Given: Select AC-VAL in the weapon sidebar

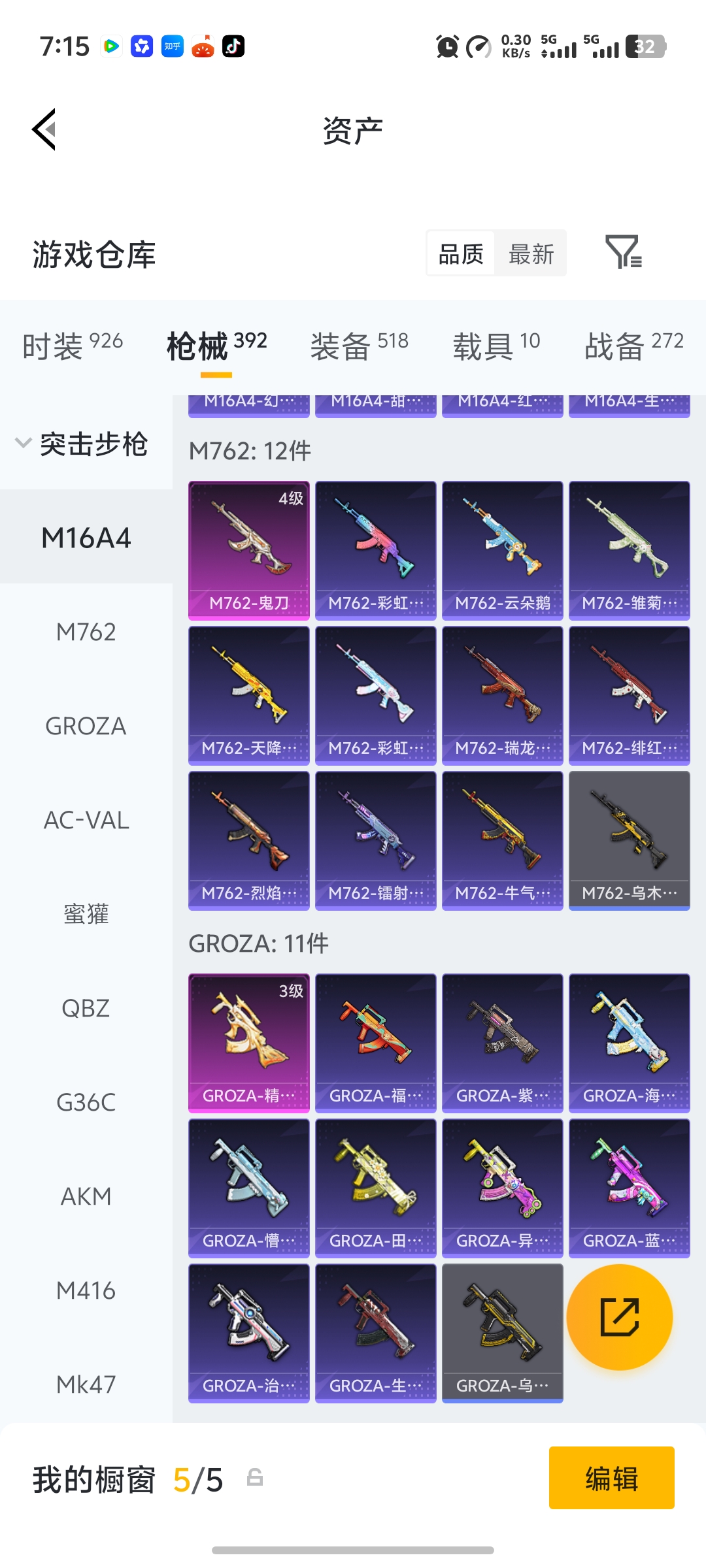Looking at the screenshot, I should tap(86, 820).
